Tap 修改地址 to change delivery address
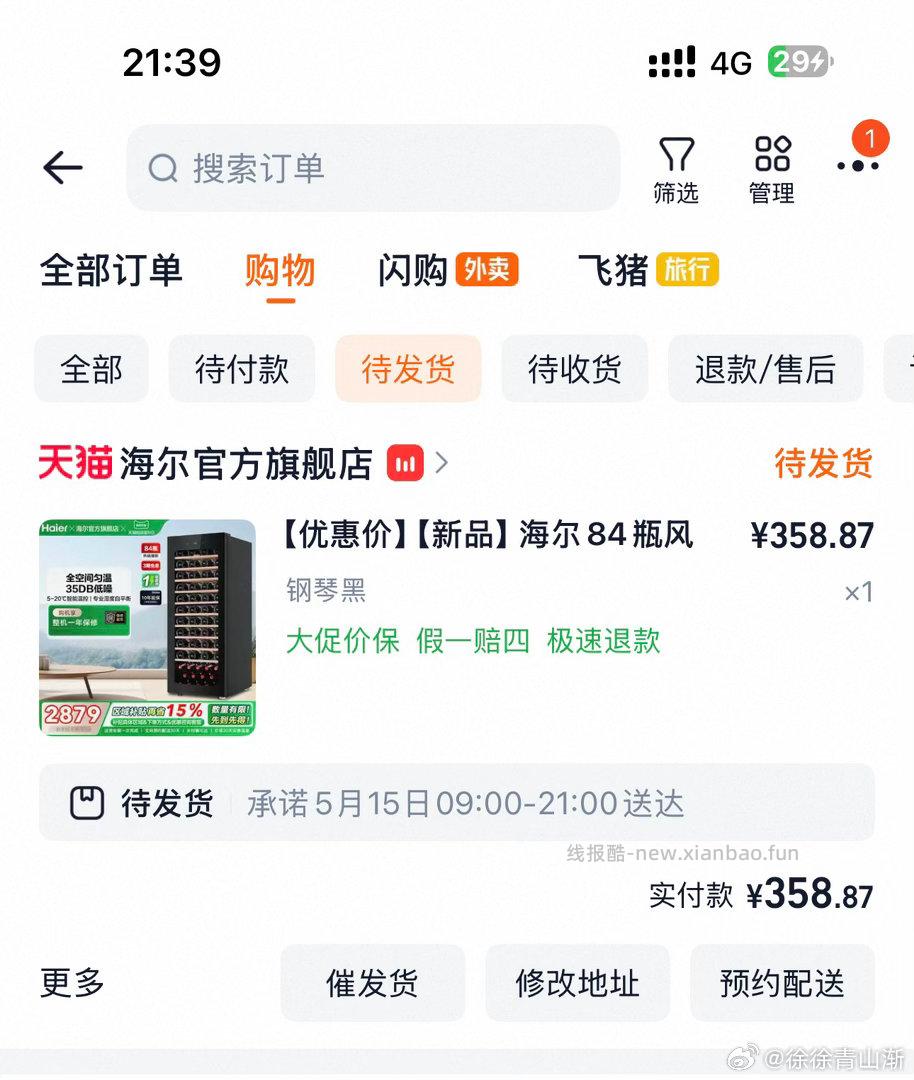Image resolution: width=914 pixels, height=1080 pixels. click(x=577, y=983)
